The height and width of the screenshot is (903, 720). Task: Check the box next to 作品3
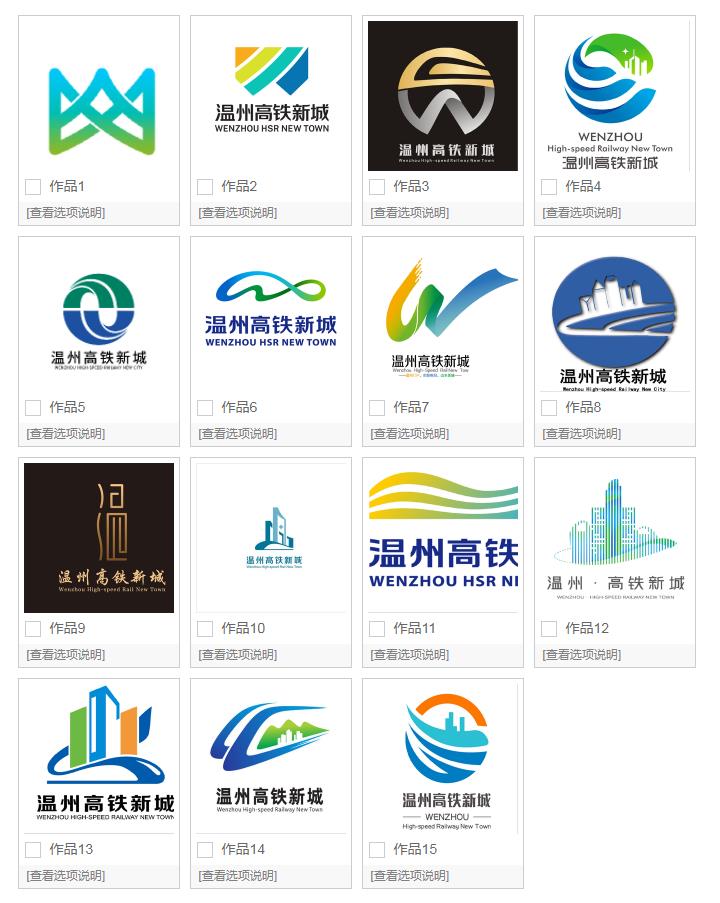377,187
